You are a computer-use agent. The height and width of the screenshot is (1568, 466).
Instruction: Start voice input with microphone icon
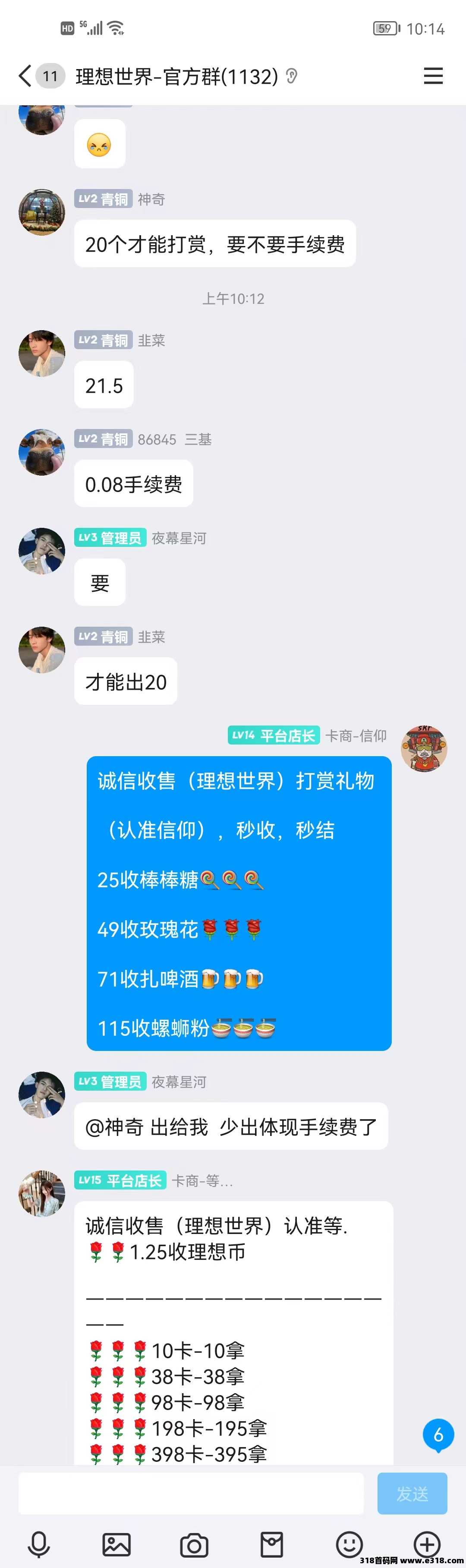[39, 1544]
